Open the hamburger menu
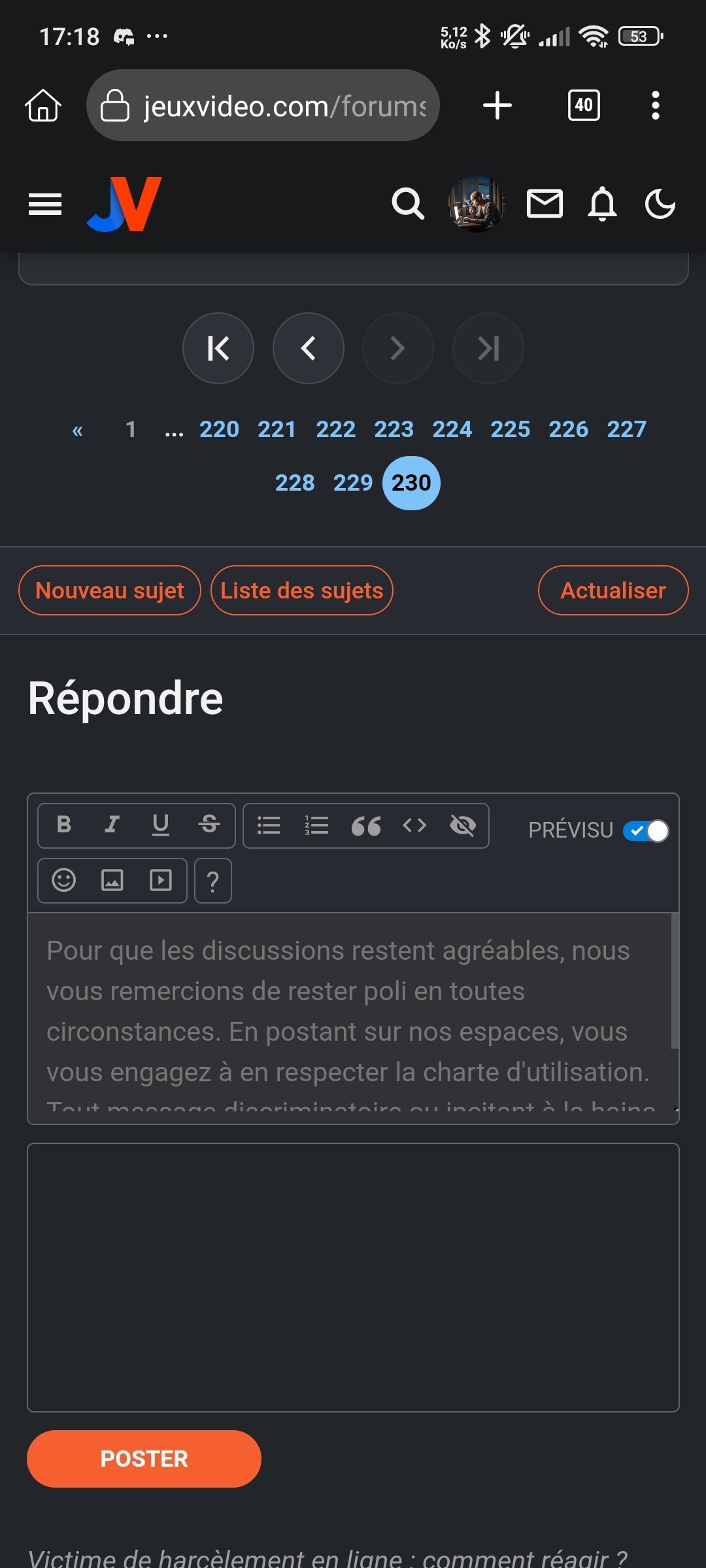The width and height of the screenshot is (706, 1568). (x=45, y=204)
